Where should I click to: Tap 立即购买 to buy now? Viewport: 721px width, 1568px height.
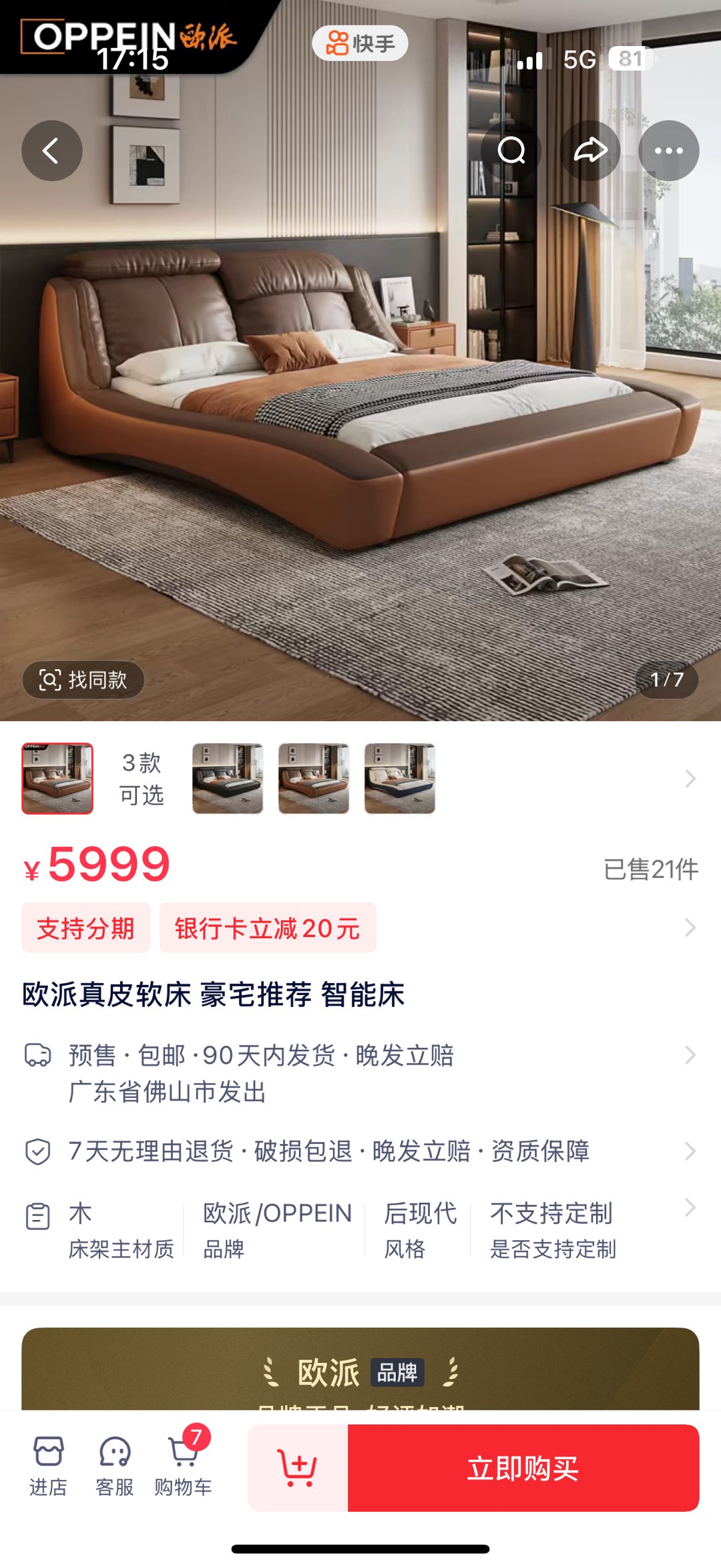point(523,1468)
